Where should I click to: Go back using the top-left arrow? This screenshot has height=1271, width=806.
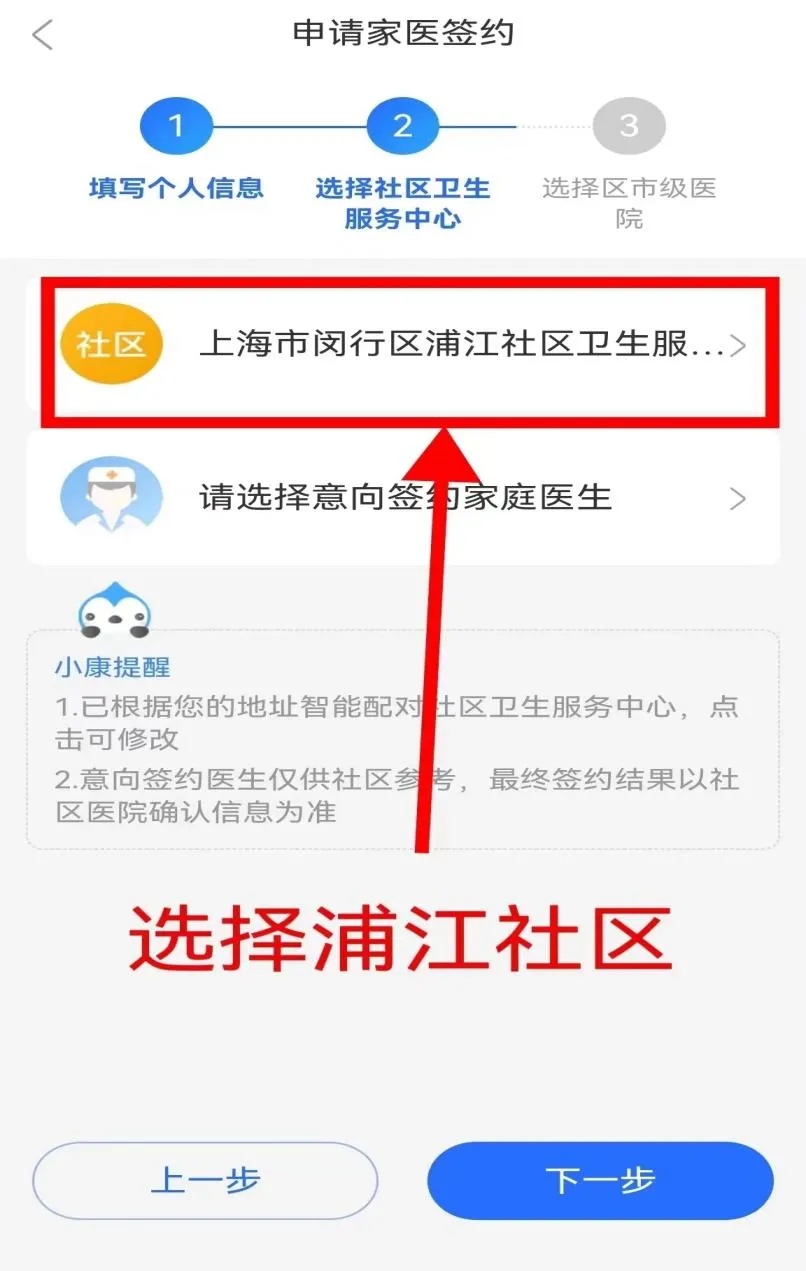tap(41, 35)
